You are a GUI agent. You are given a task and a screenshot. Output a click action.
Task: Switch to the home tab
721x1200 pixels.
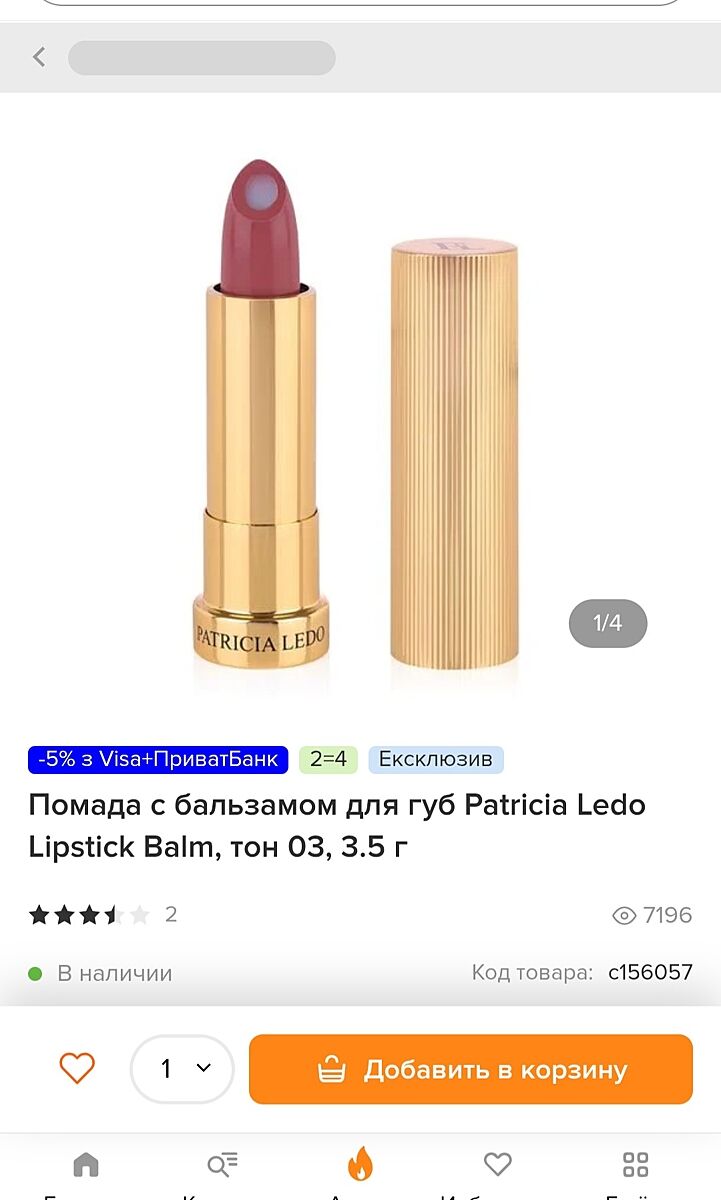pyautogui.click(x=86, y=1166)
